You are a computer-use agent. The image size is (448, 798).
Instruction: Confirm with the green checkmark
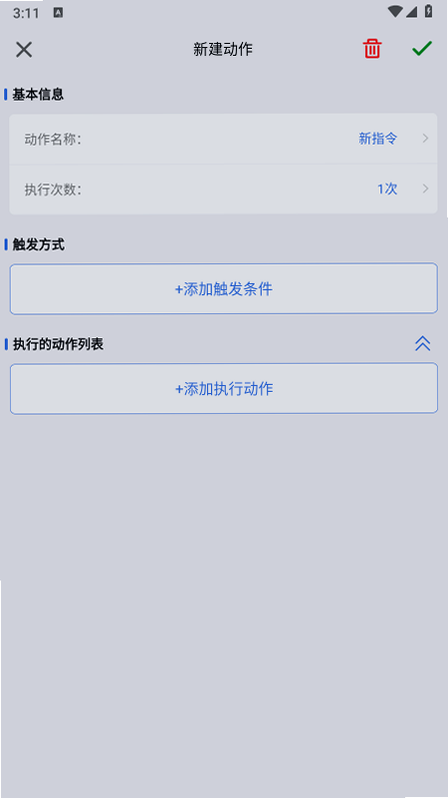422,48
